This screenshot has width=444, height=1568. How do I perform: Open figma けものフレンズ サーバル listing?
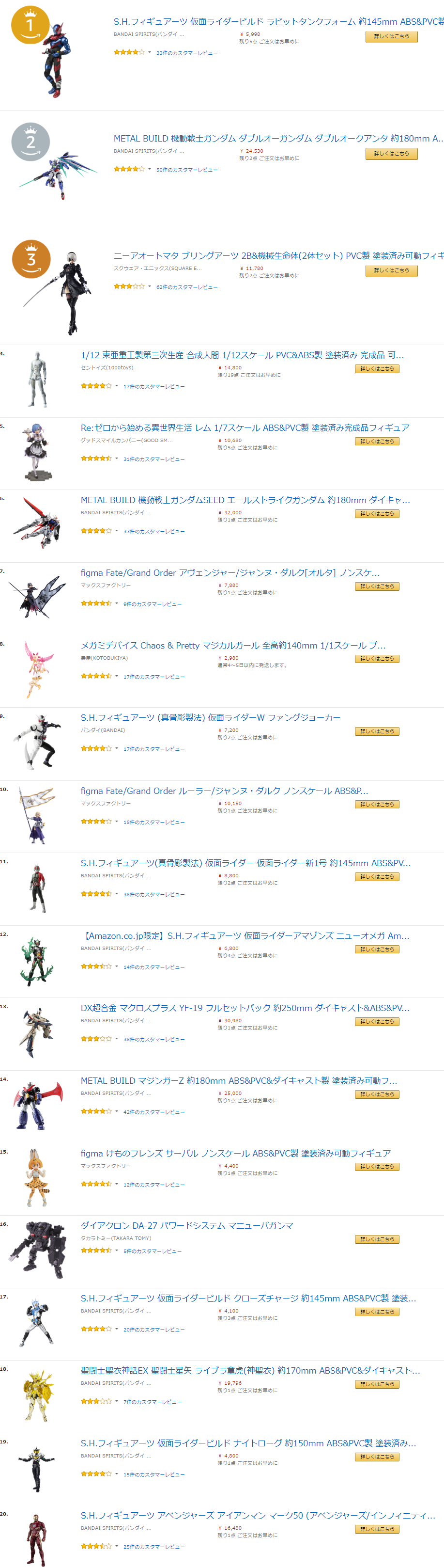pyautogui.click(x=235, y=1153)
